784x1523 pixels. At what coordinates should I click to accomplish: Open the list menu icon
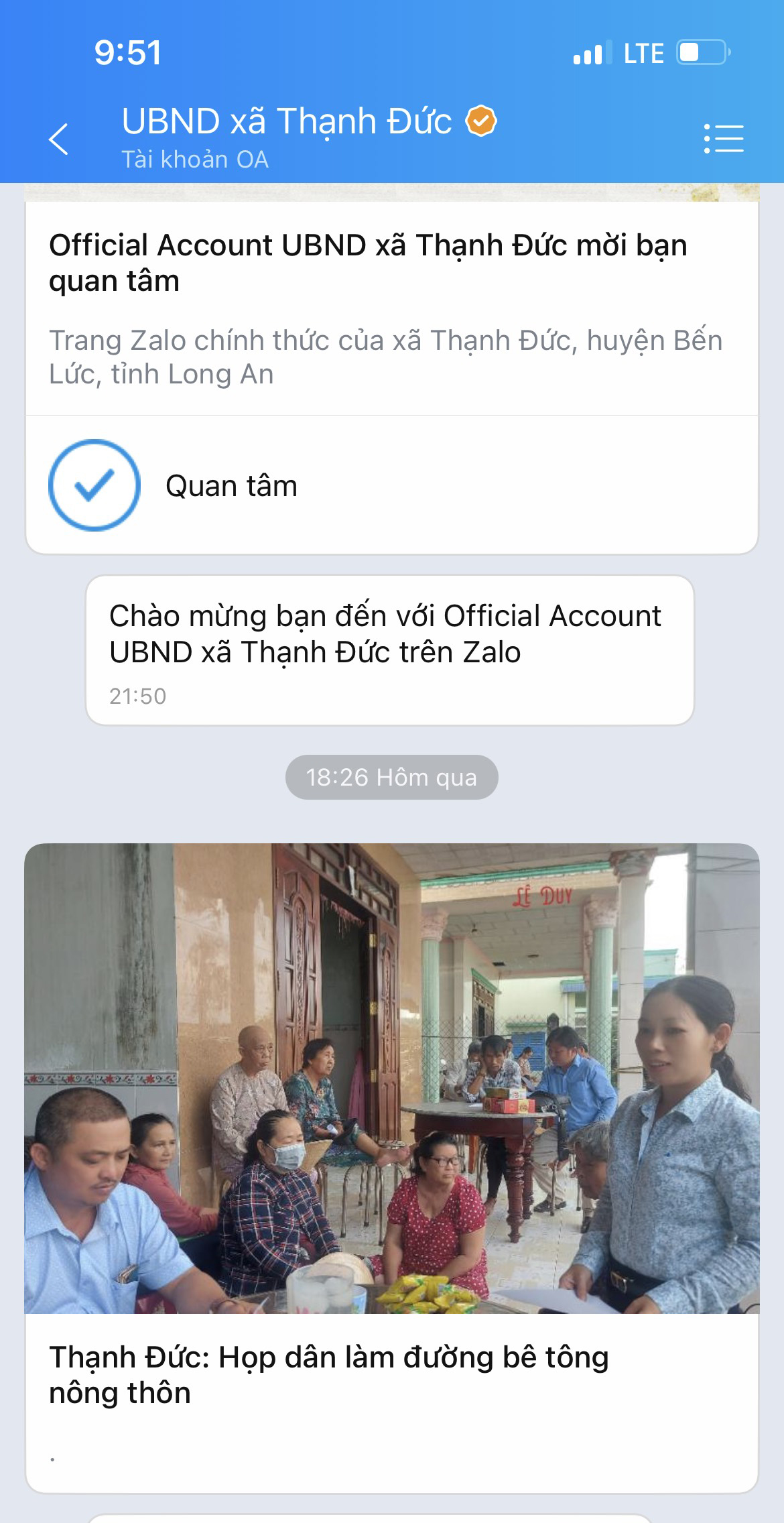point(724,139)
